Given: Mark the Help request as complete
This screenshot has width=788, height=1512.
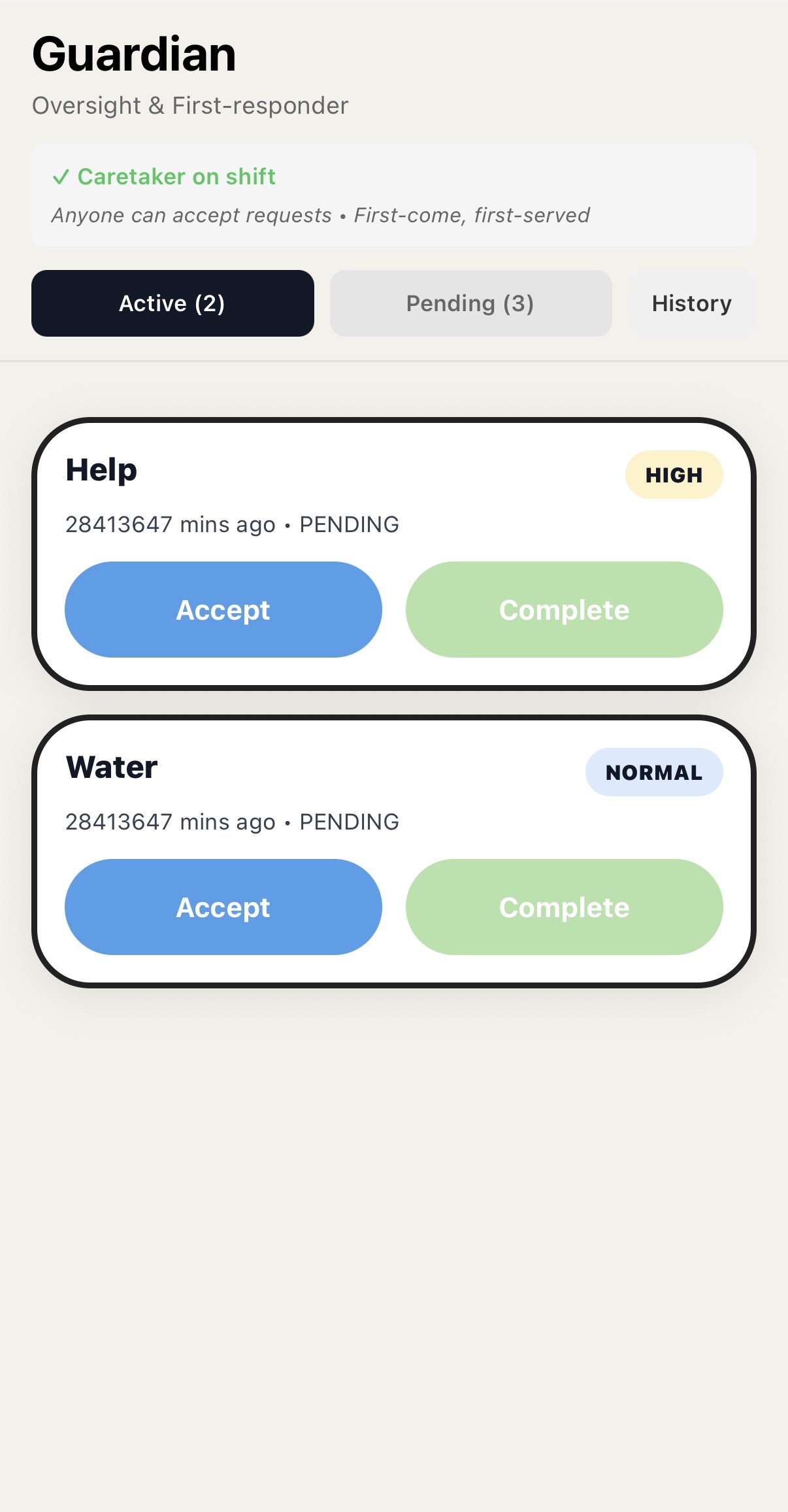Looking at the screenshot, I should tap(564, 609).
